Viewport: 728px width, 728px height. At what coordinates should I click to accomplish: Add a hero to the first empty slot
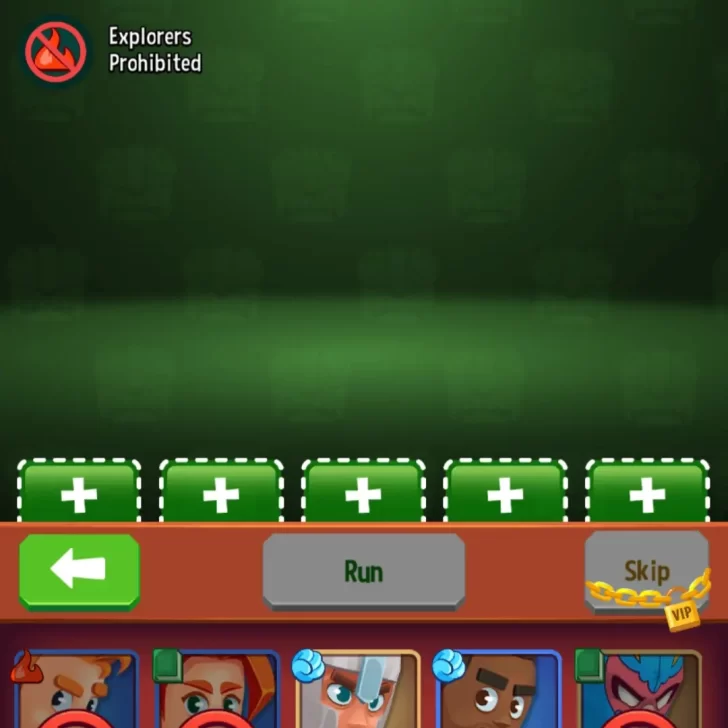pos(79,494)
